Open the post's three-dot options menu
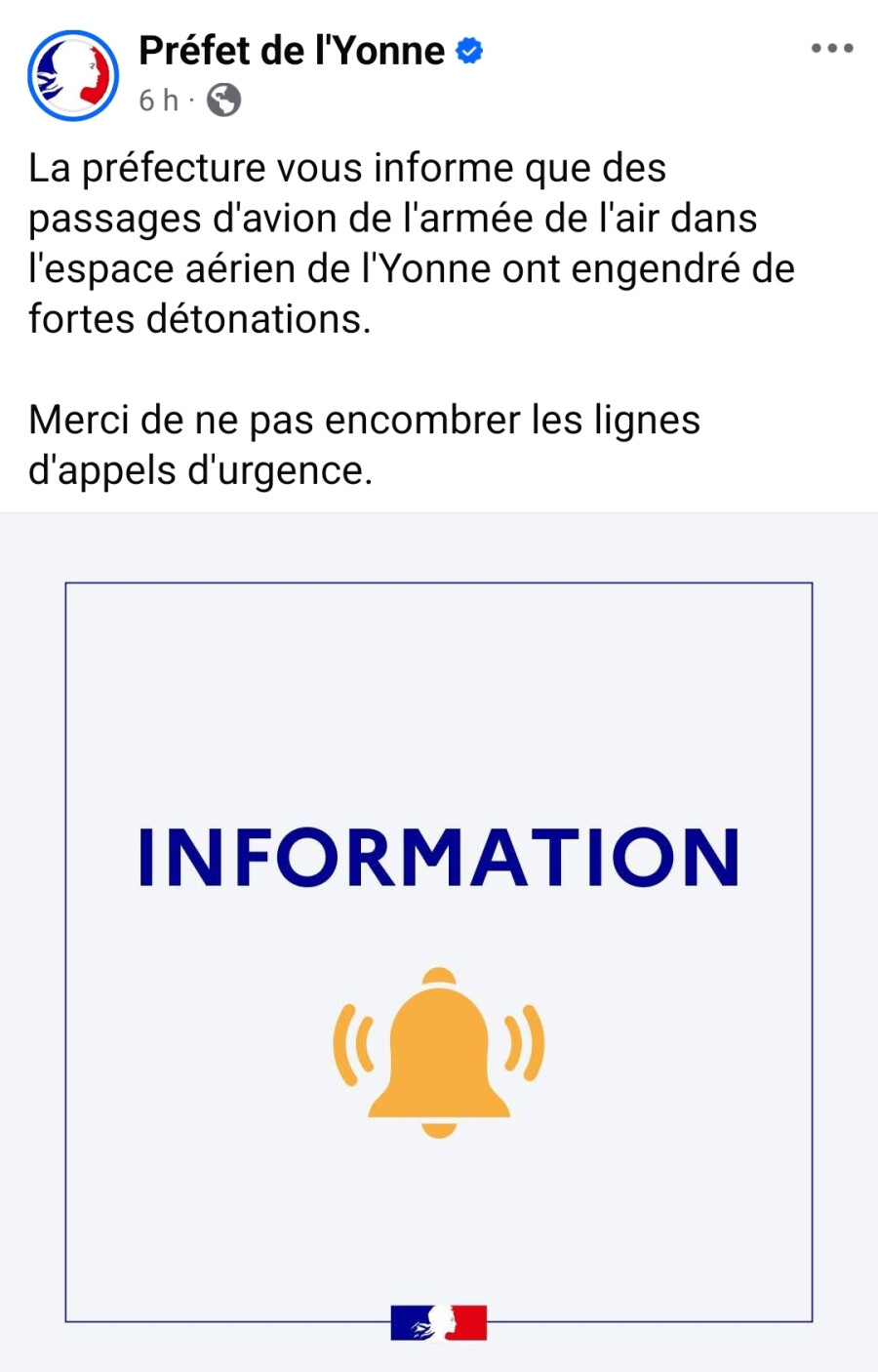The image size is (878, 1372). pos(832,48)
